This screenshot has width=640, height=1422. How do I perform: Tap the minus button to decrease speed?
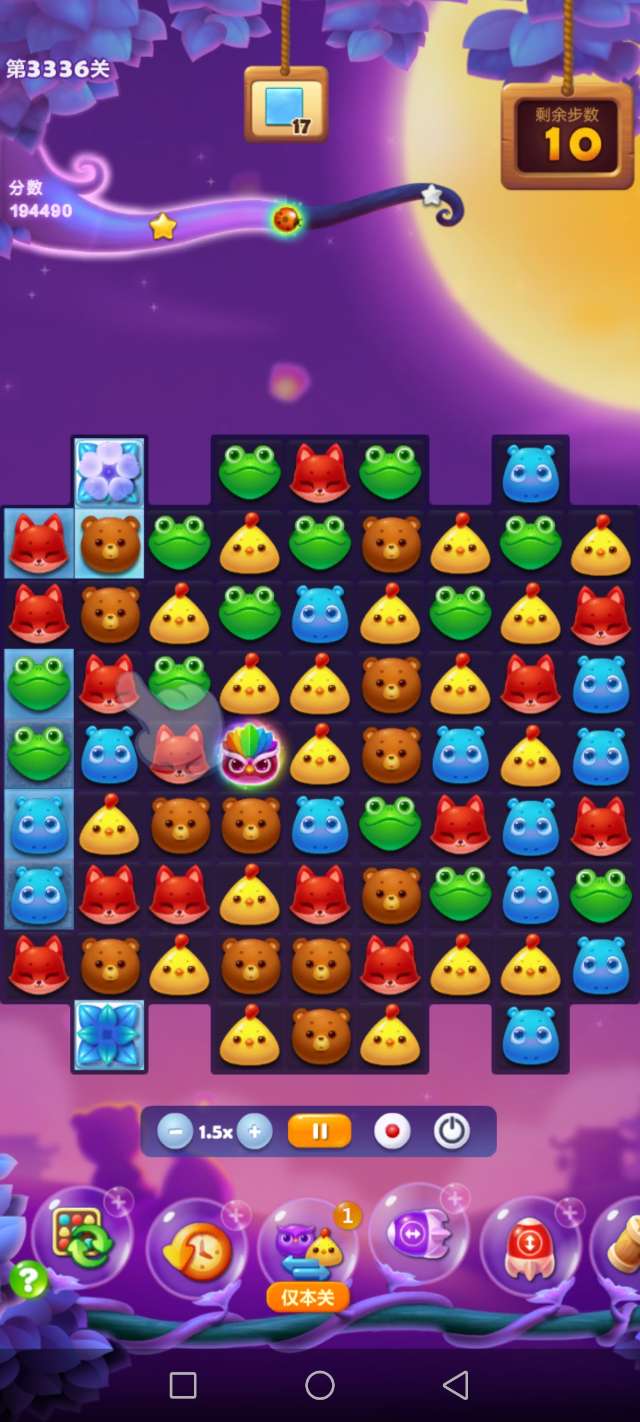pyautogui.click(x=175, y=1132)
